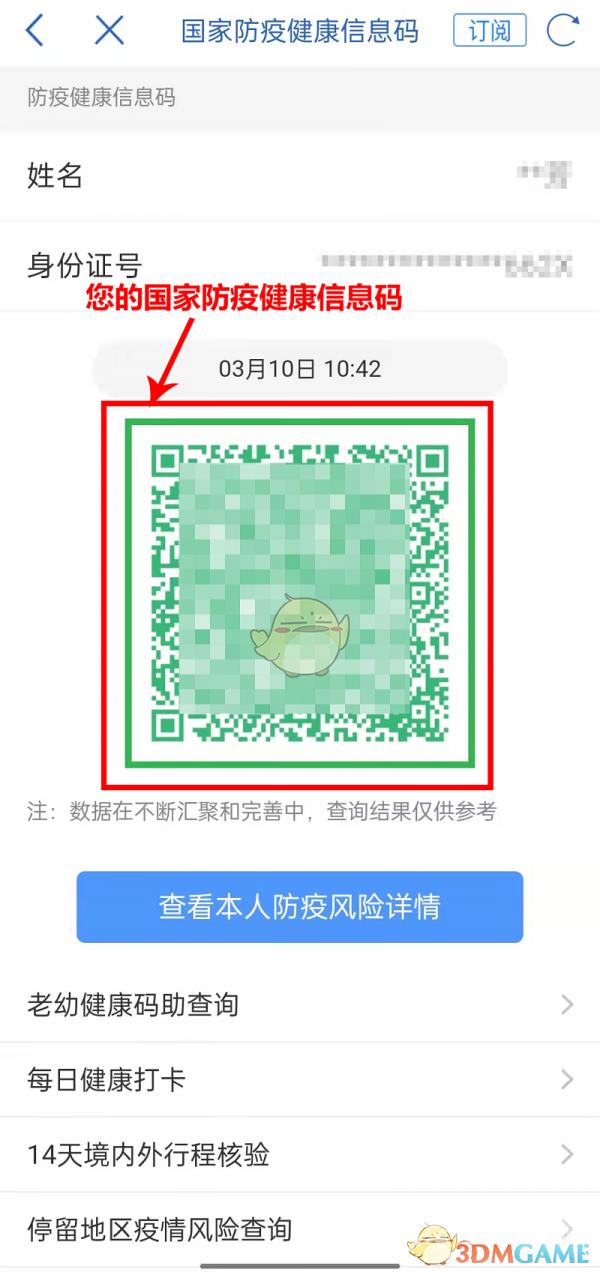Select 每日健康打卡 row
The height and width of the screenshot is (1272, 600).
coord(300,1080)
